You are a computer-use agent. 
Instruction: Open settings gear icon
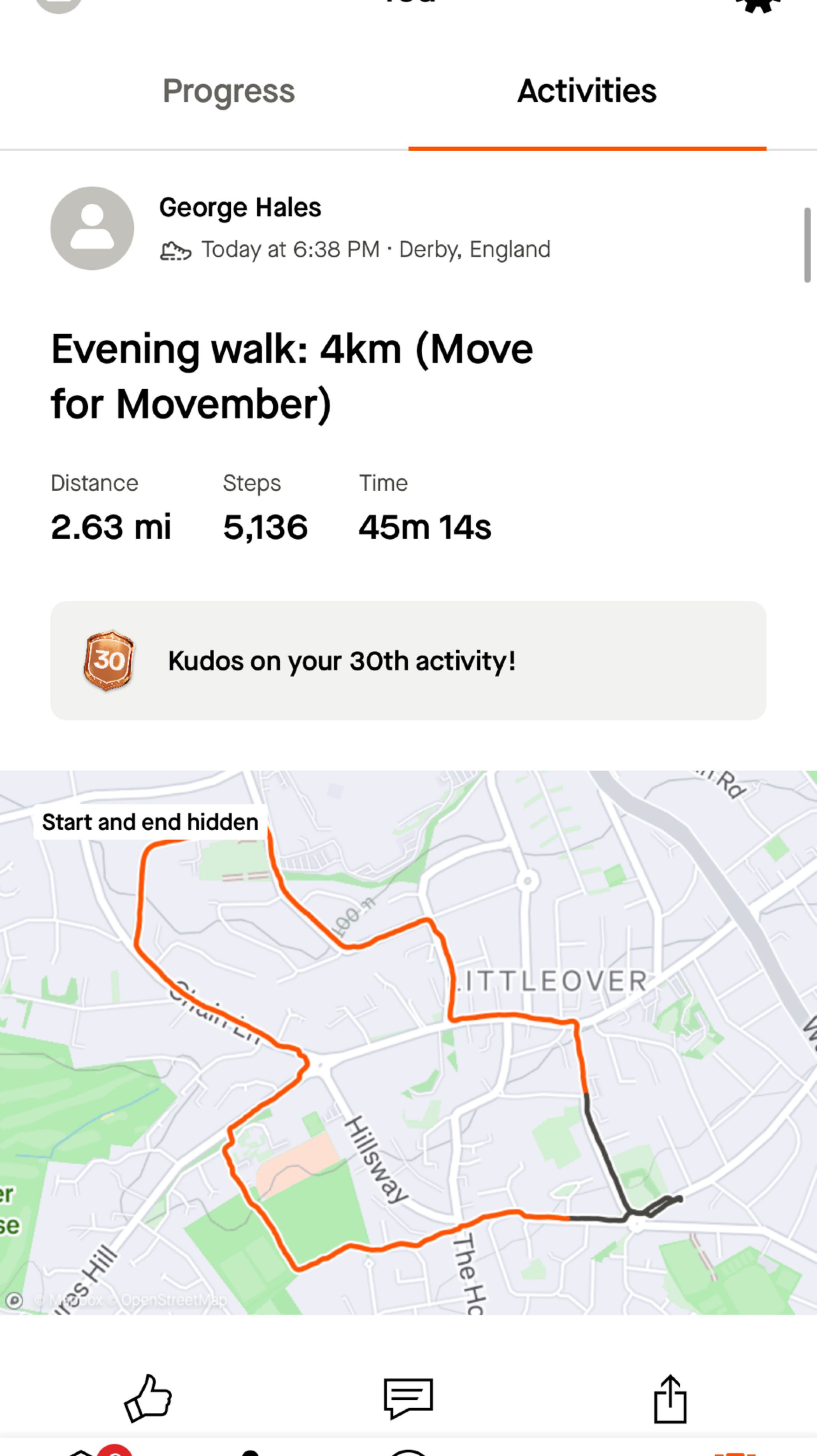coord(757,5)
